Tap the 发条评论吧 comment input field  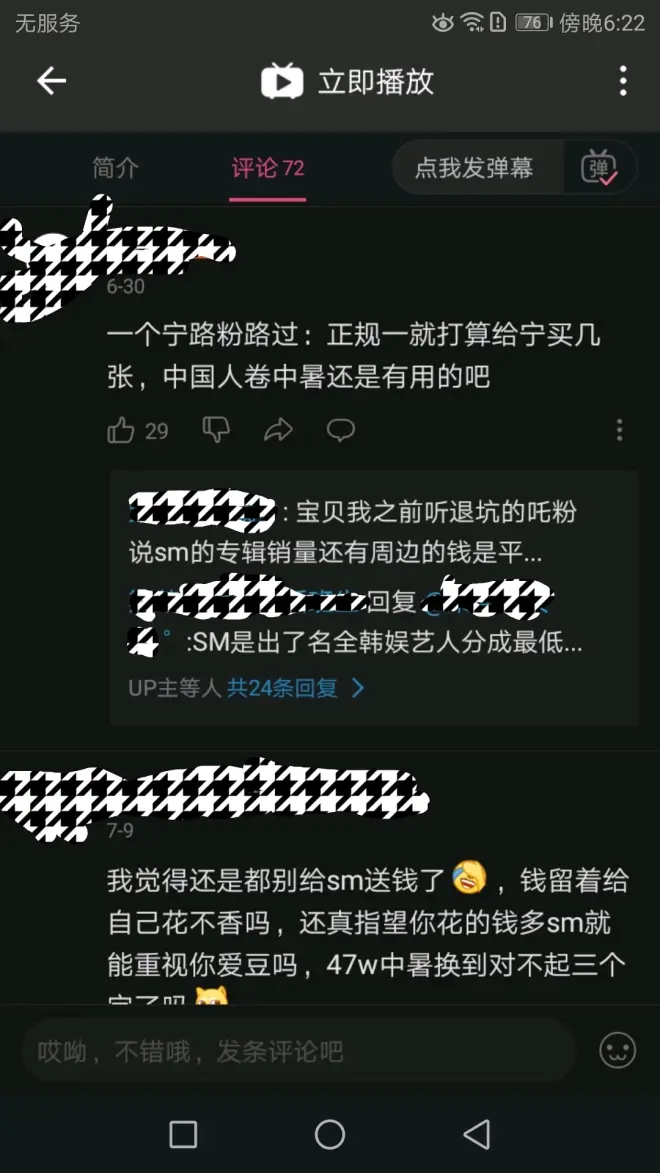pyautogui.click(x=298, y=1051)
